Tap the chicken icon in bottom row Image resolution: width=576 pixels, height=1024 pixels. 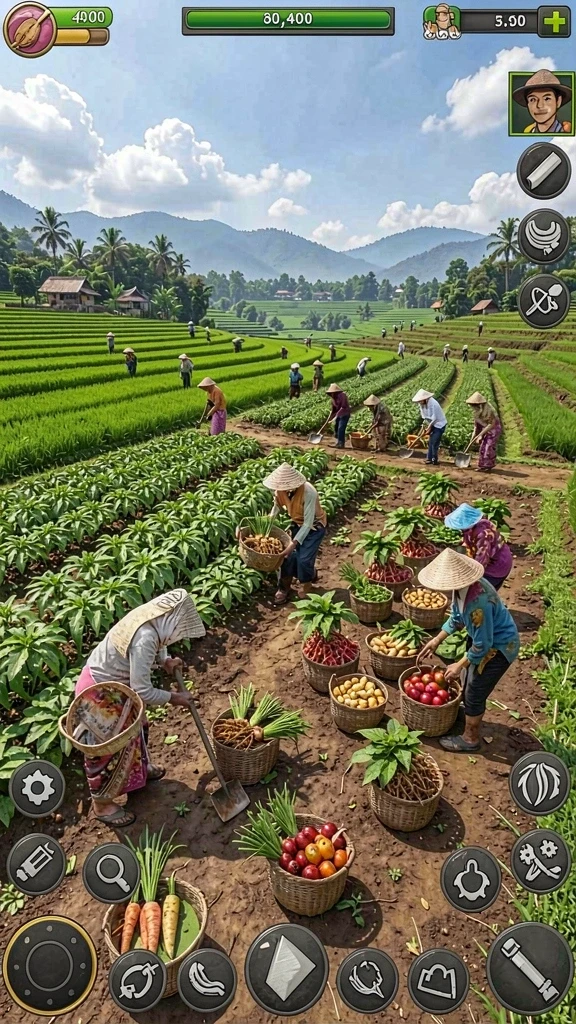point(137,981)
